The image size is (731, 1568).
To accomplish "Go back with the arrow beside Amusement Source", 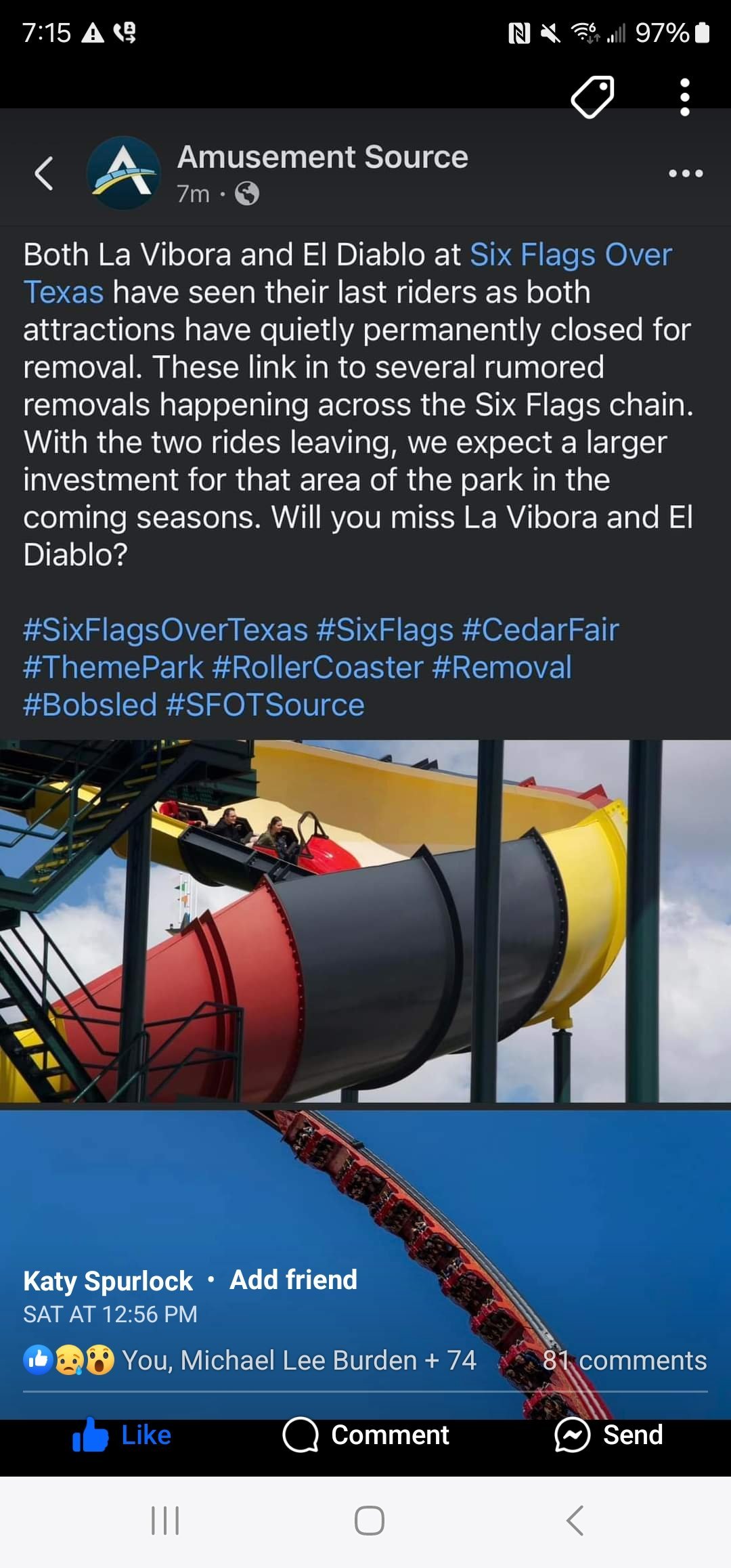I will point(44,173).
